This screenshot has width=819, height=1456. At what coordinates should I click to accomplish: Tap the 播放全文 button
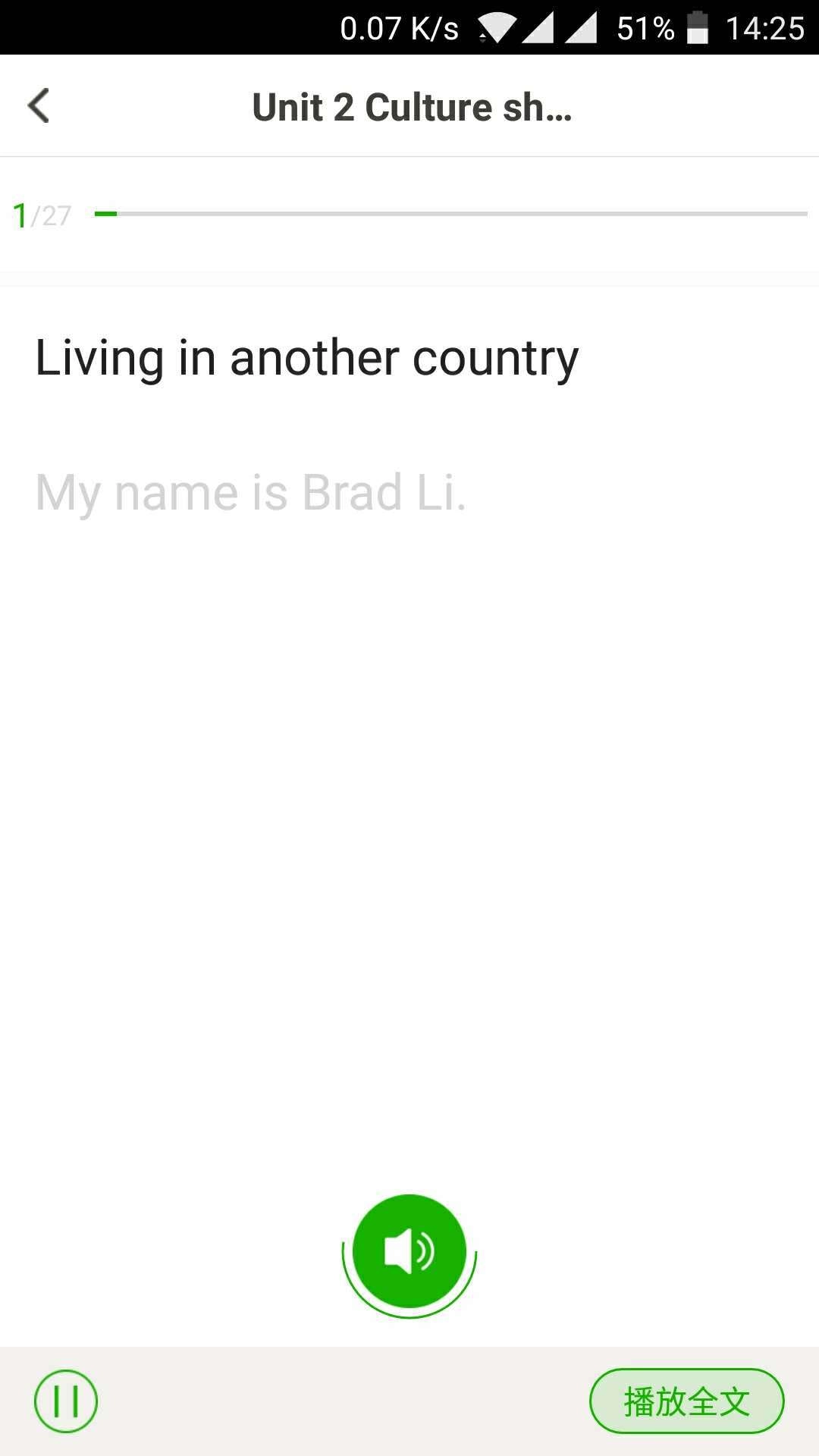(x=686, y=1401)
